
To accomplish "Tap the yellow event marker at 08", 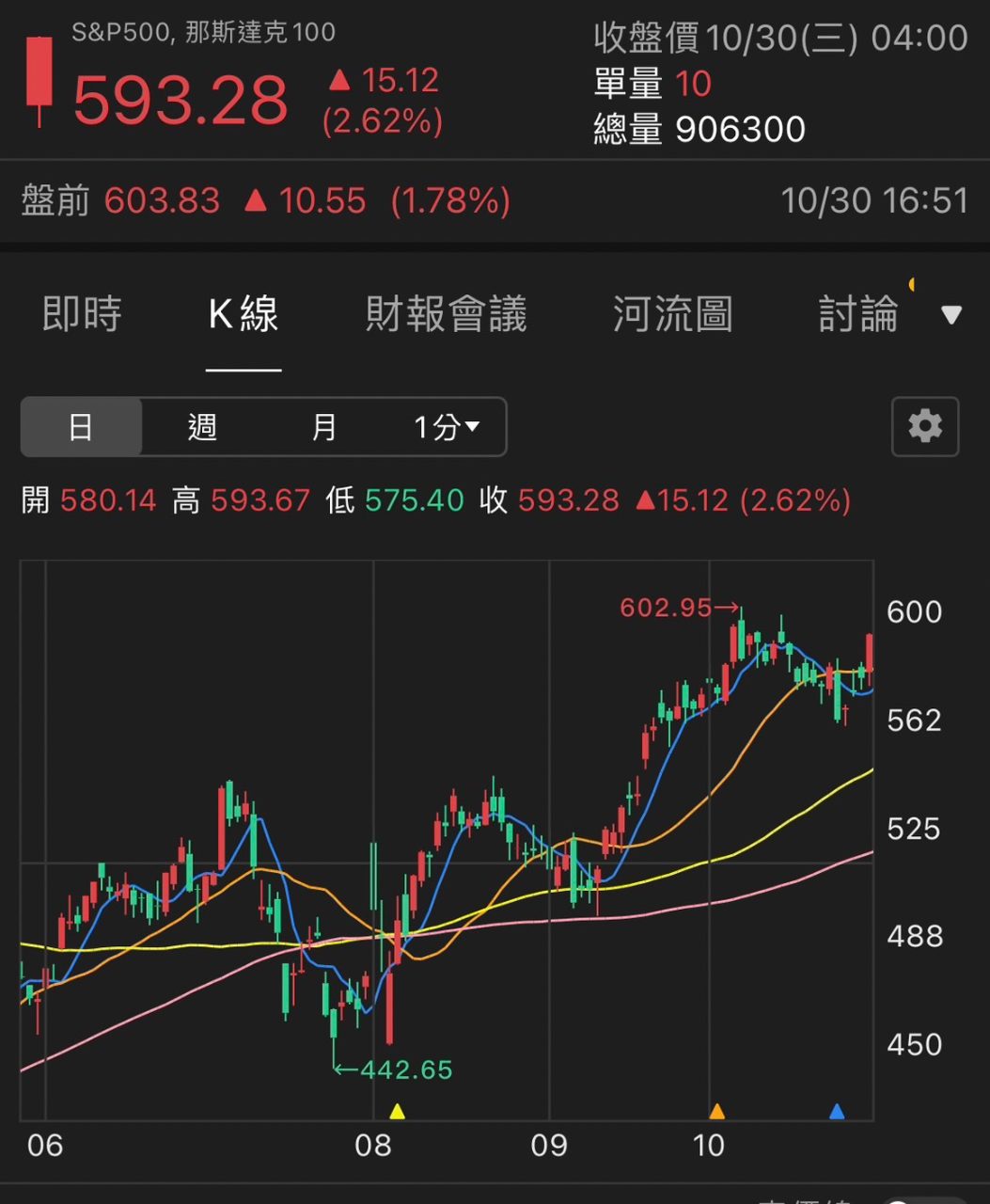I will click(397, 1112).
